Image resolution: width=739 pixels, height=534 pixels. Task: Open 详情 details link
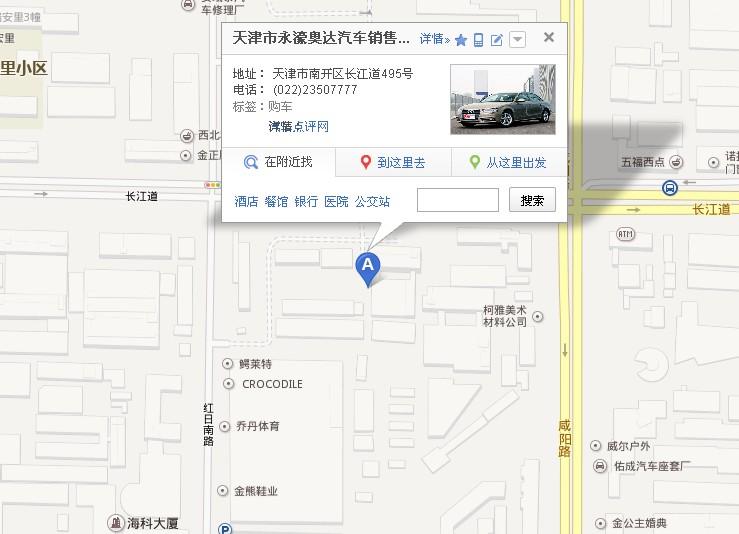click(434, 39)
